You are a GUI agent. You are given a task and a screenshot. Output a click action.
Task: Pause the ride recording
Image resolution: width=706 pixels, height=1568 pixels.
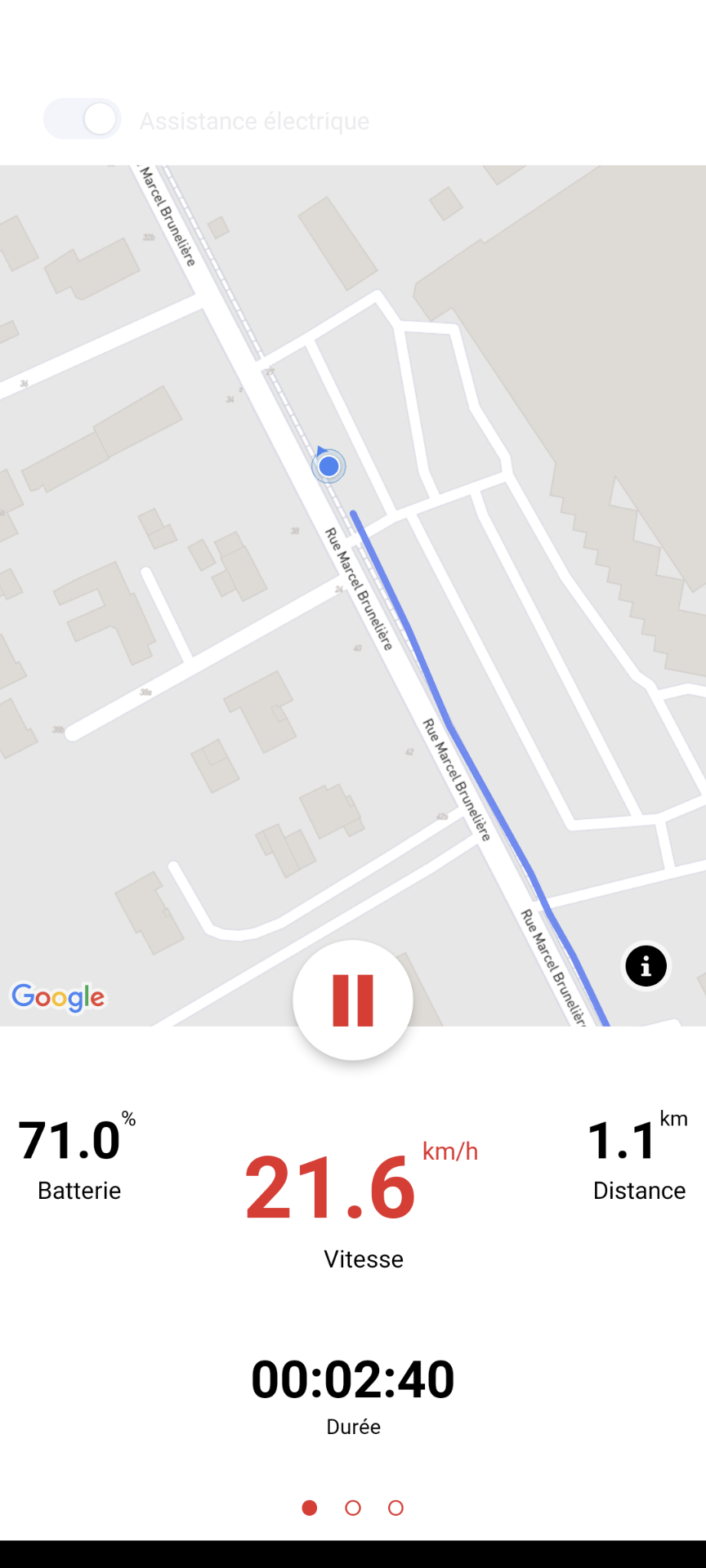[353, 1000]
